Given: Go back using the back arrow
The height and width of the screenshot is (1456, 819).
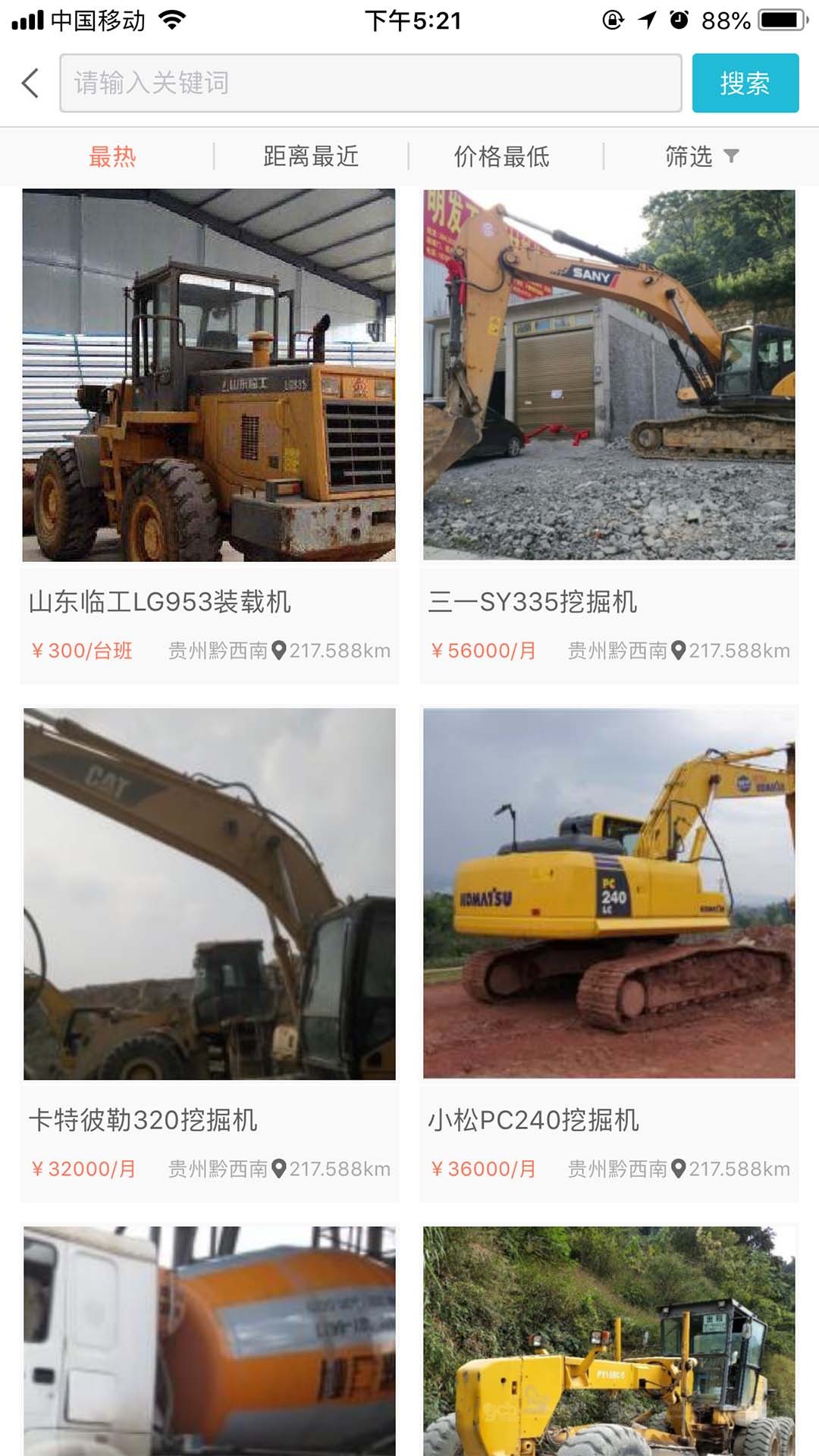Looking at the screenshot, I should [x=30, y=83].
